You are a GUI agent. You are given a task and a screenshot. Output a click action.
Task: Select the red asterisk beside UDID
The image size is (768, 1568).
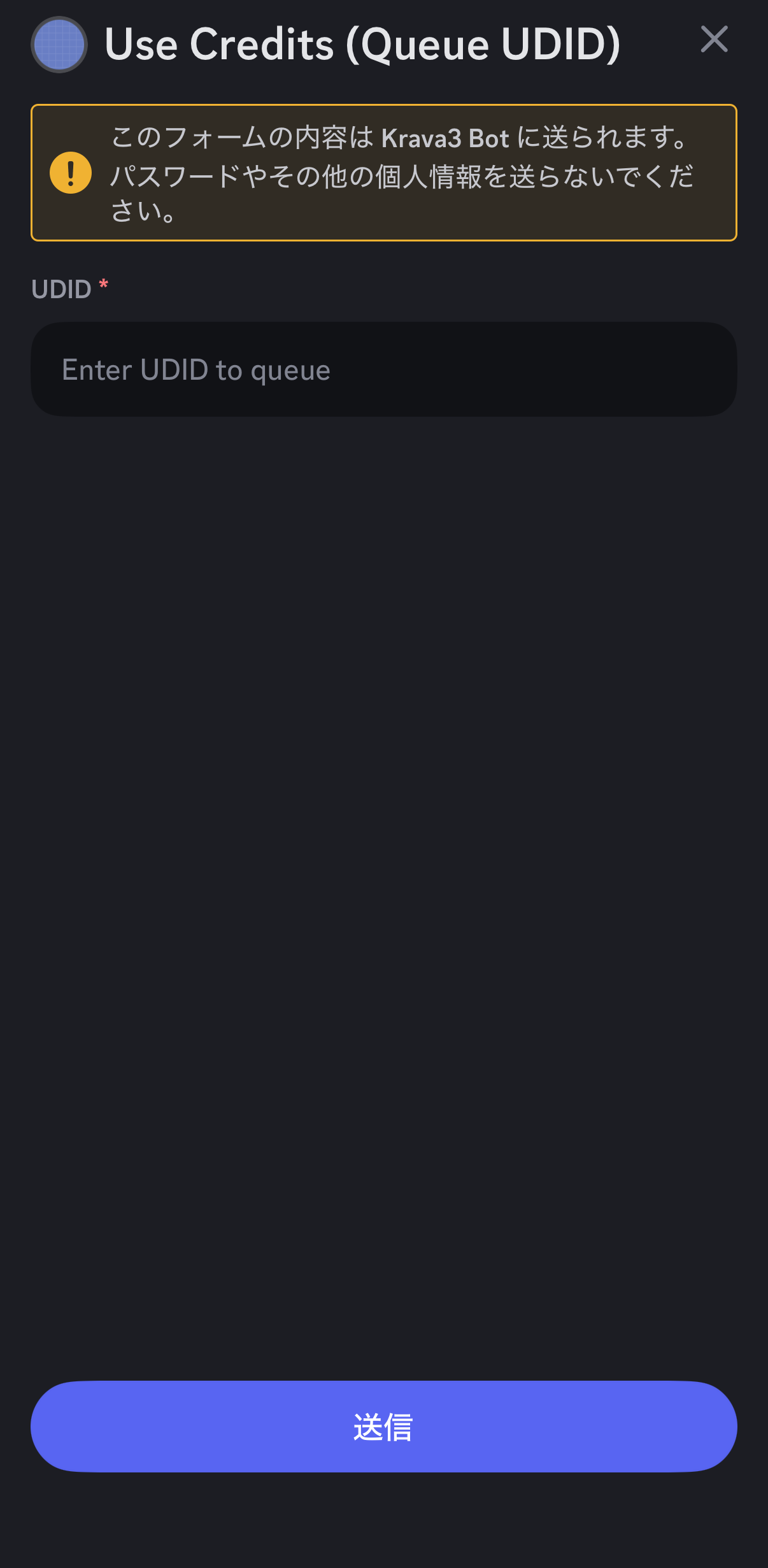pyautogui.click(x=104, y=285)
